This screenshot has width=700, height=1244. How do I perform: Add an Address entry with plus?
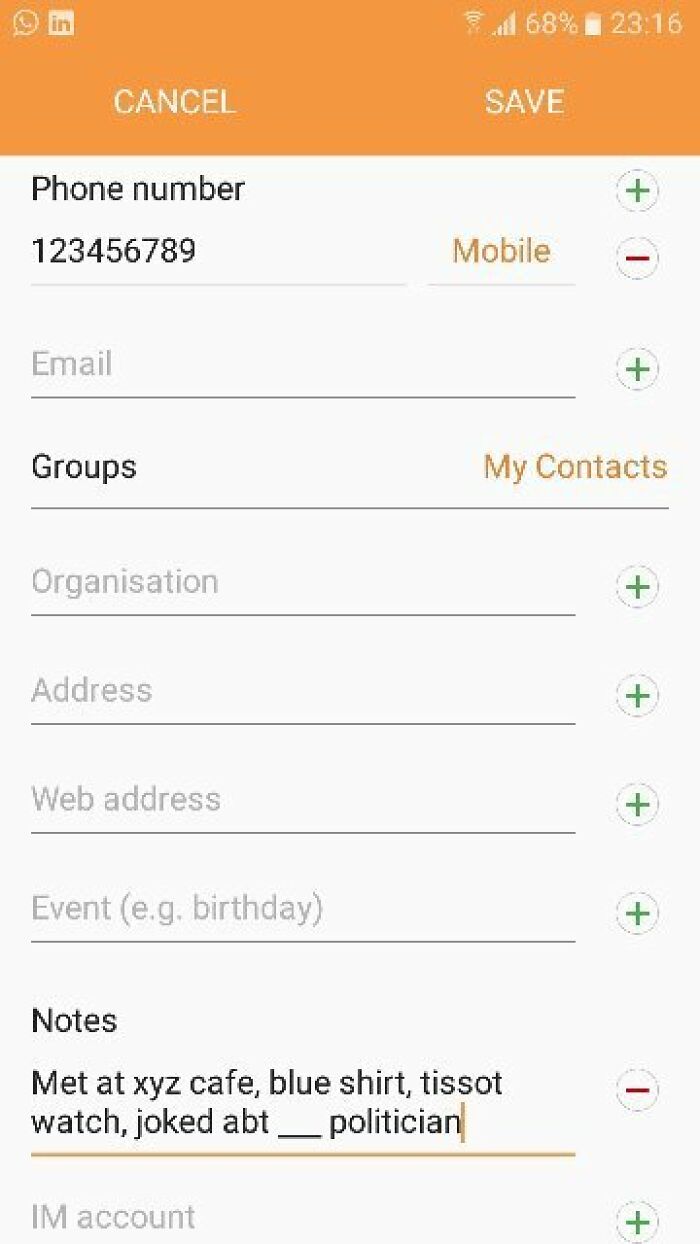coord(637,695)
